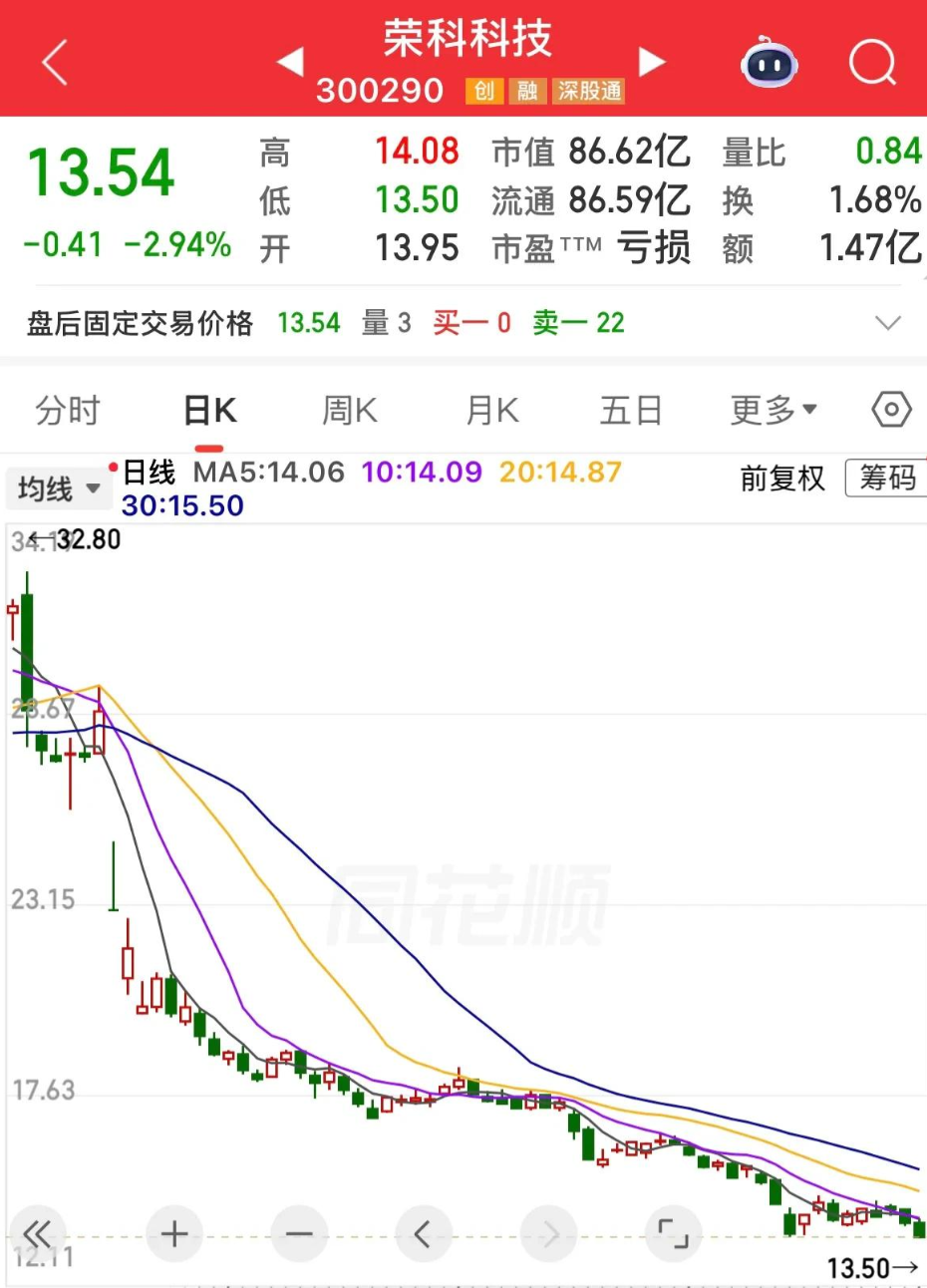Jump to earliest data with double-left arrow

[37, 1233]
